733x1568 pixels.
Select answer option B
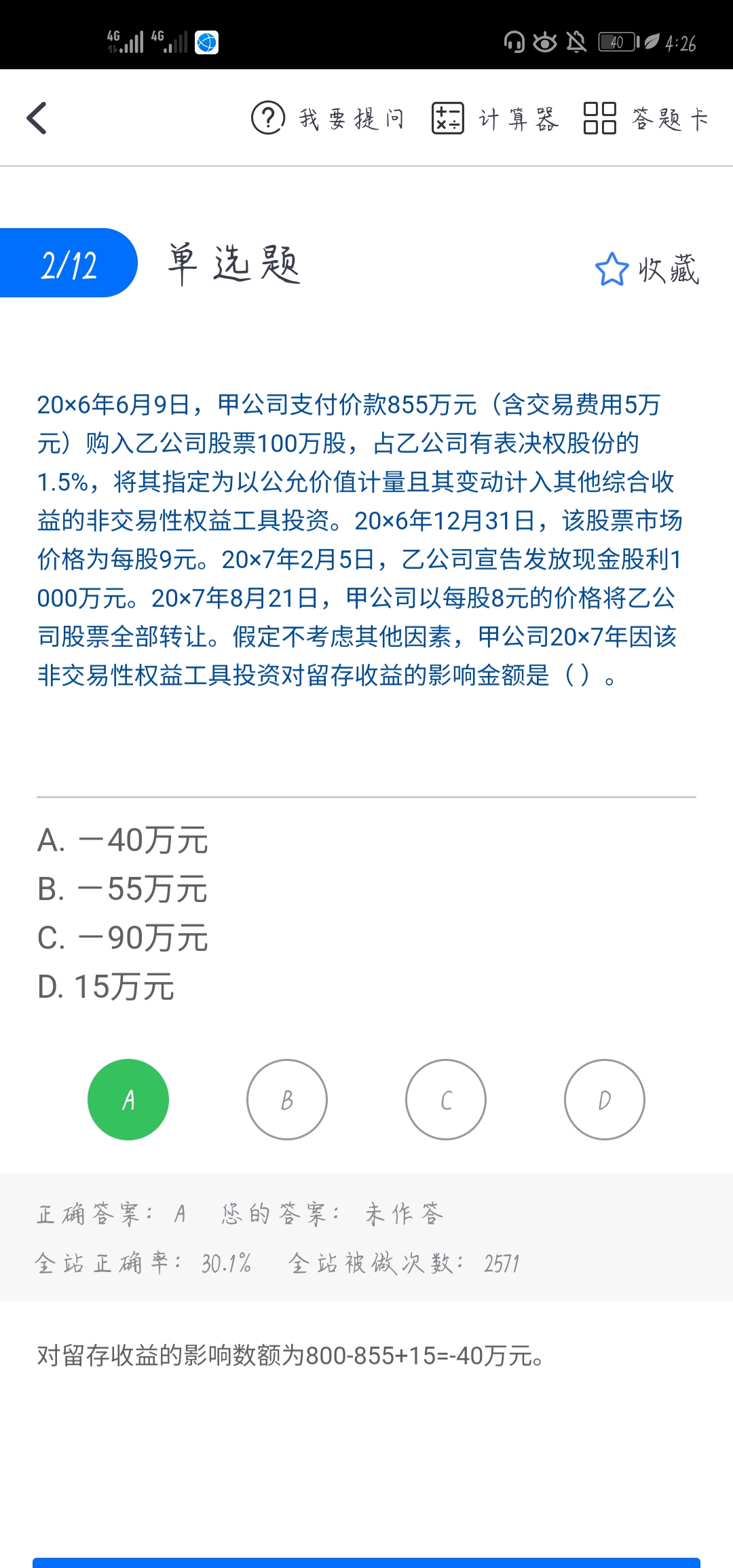point(287,1100)
